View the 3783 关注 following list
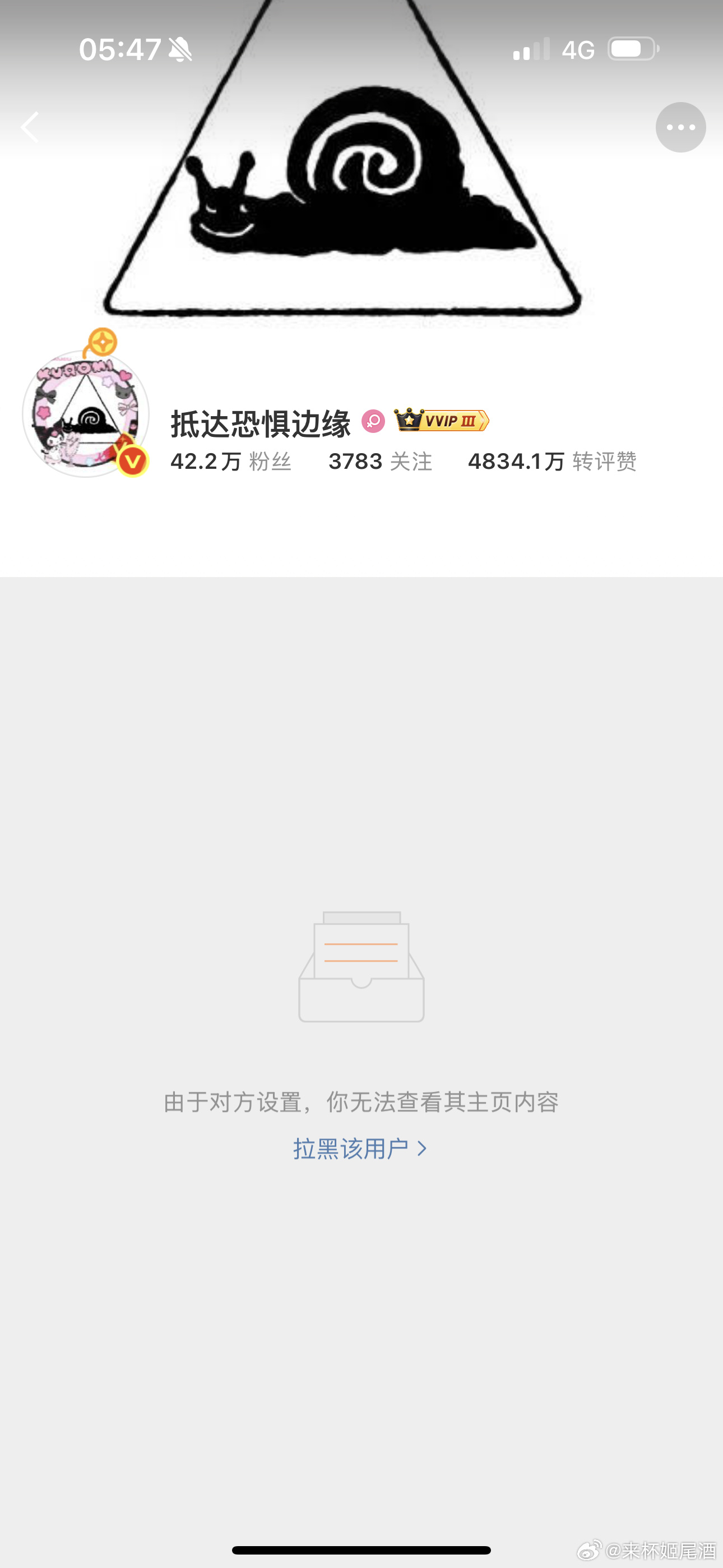The width and height of the screenshot is (723, 1568). point(381,462)
